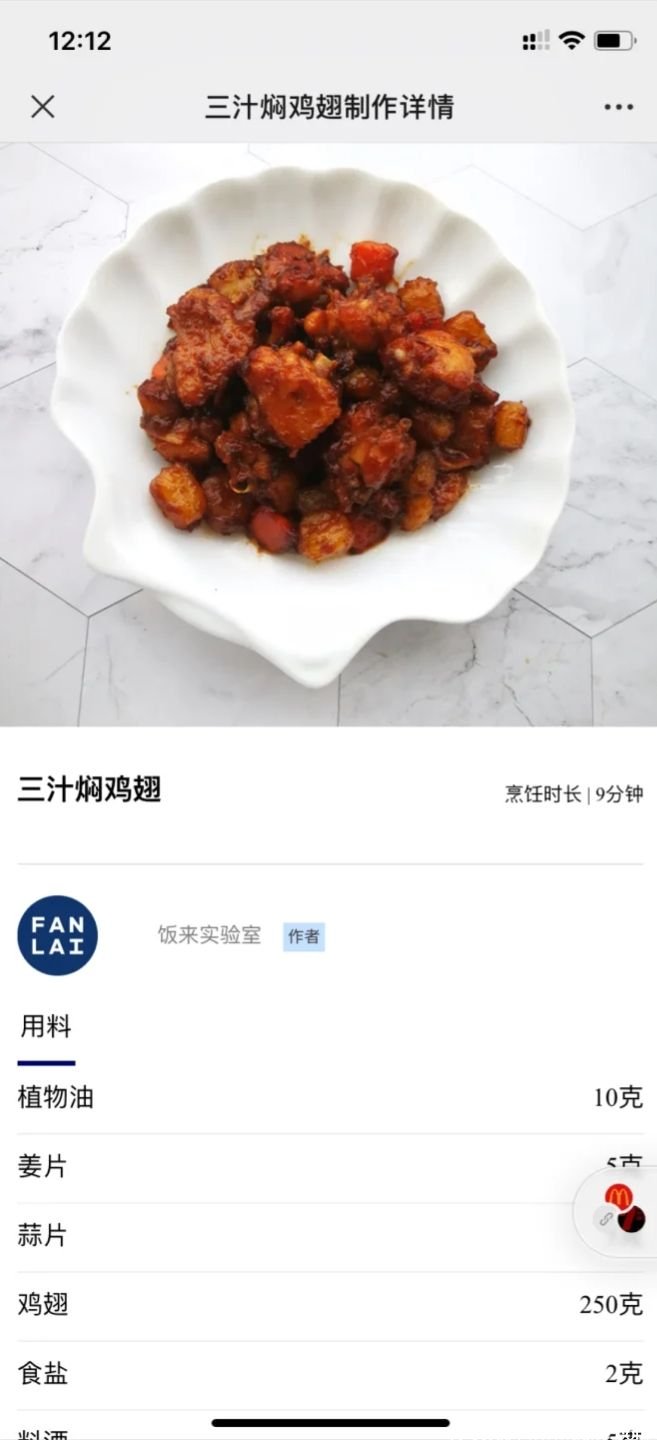View the 三汁焖鸡翅 dish photo

328,433
